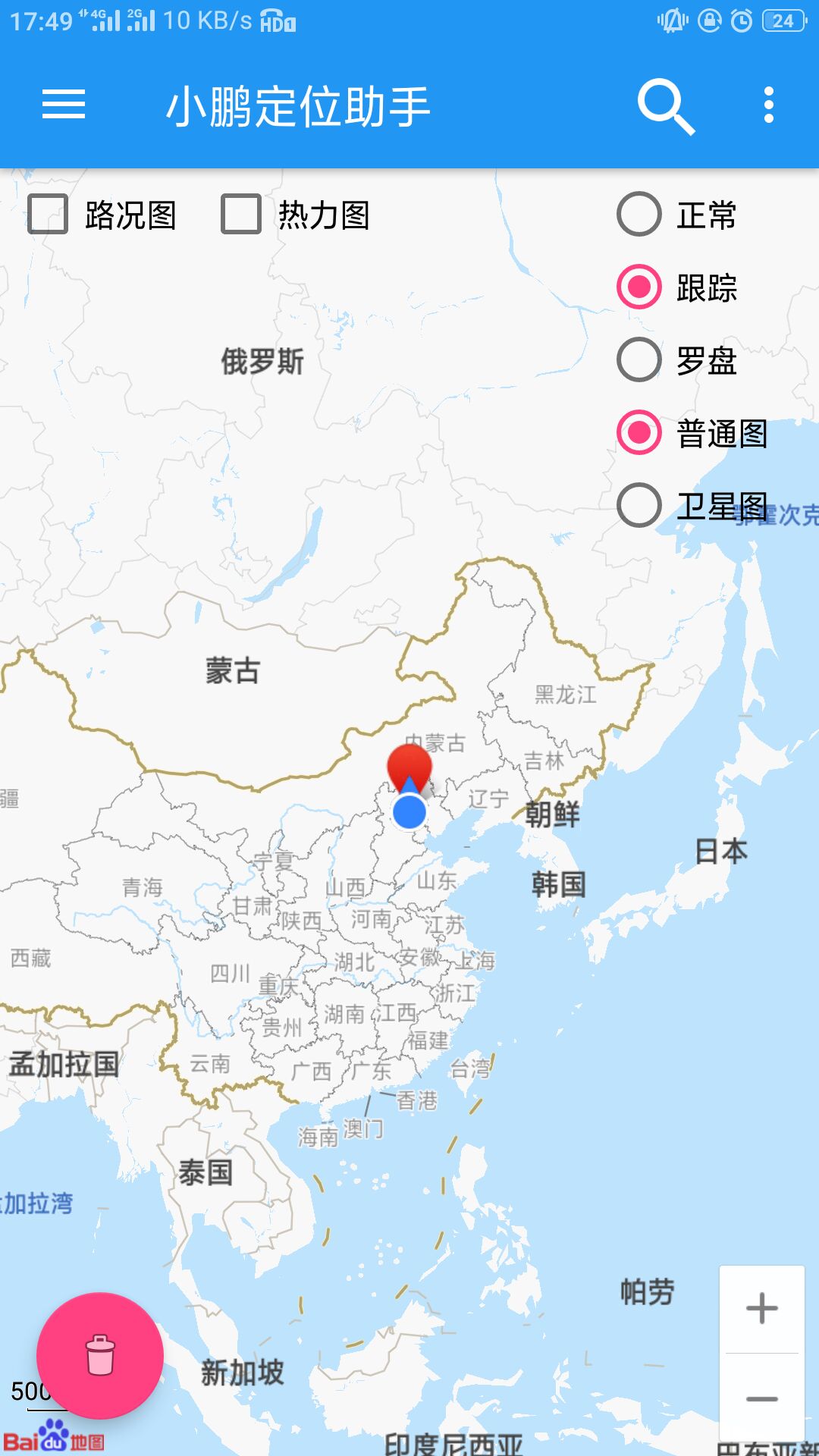Zoom in using the plus button
The width and height of the screenshot is (819, 1456).
[x=761, y=1307]
